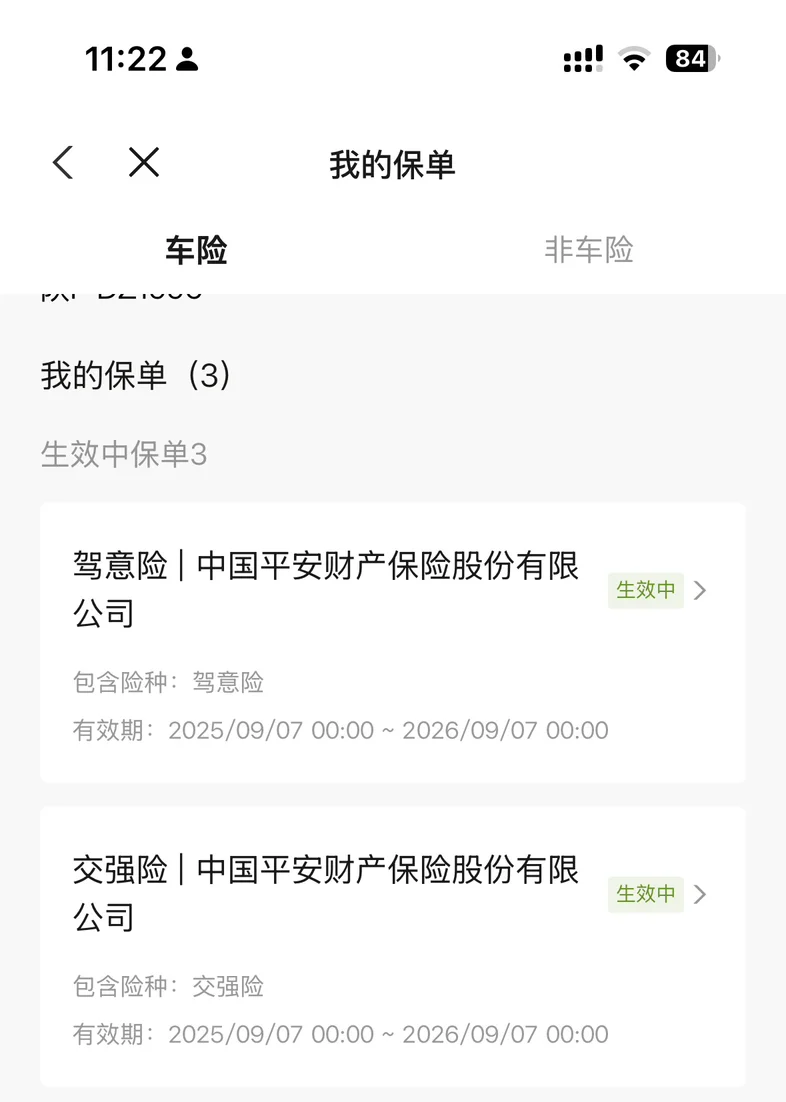Select the 车险 tab

(196, 250)
